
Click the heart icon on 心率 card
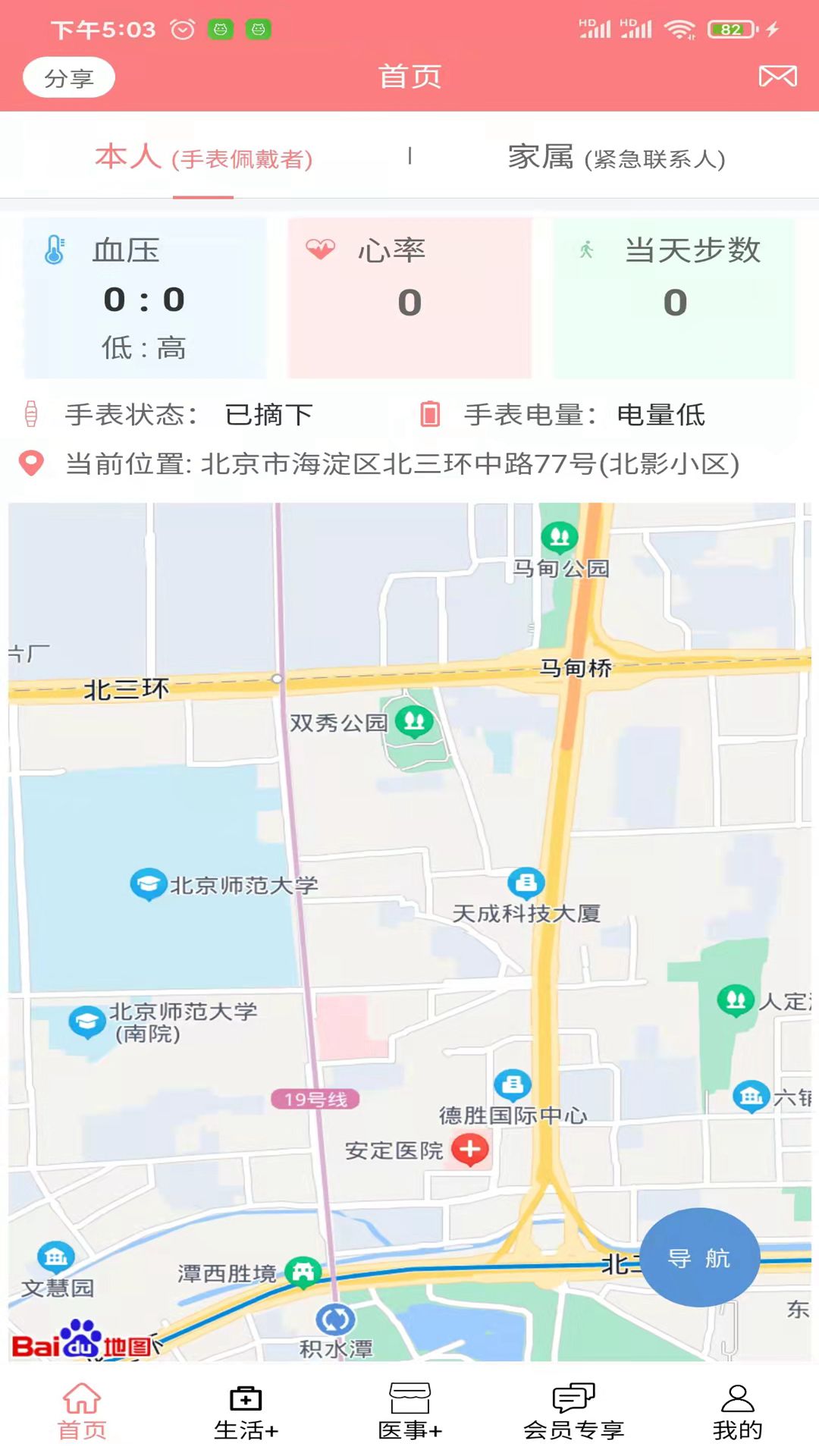pyautogui.click(x=319, y=250)
